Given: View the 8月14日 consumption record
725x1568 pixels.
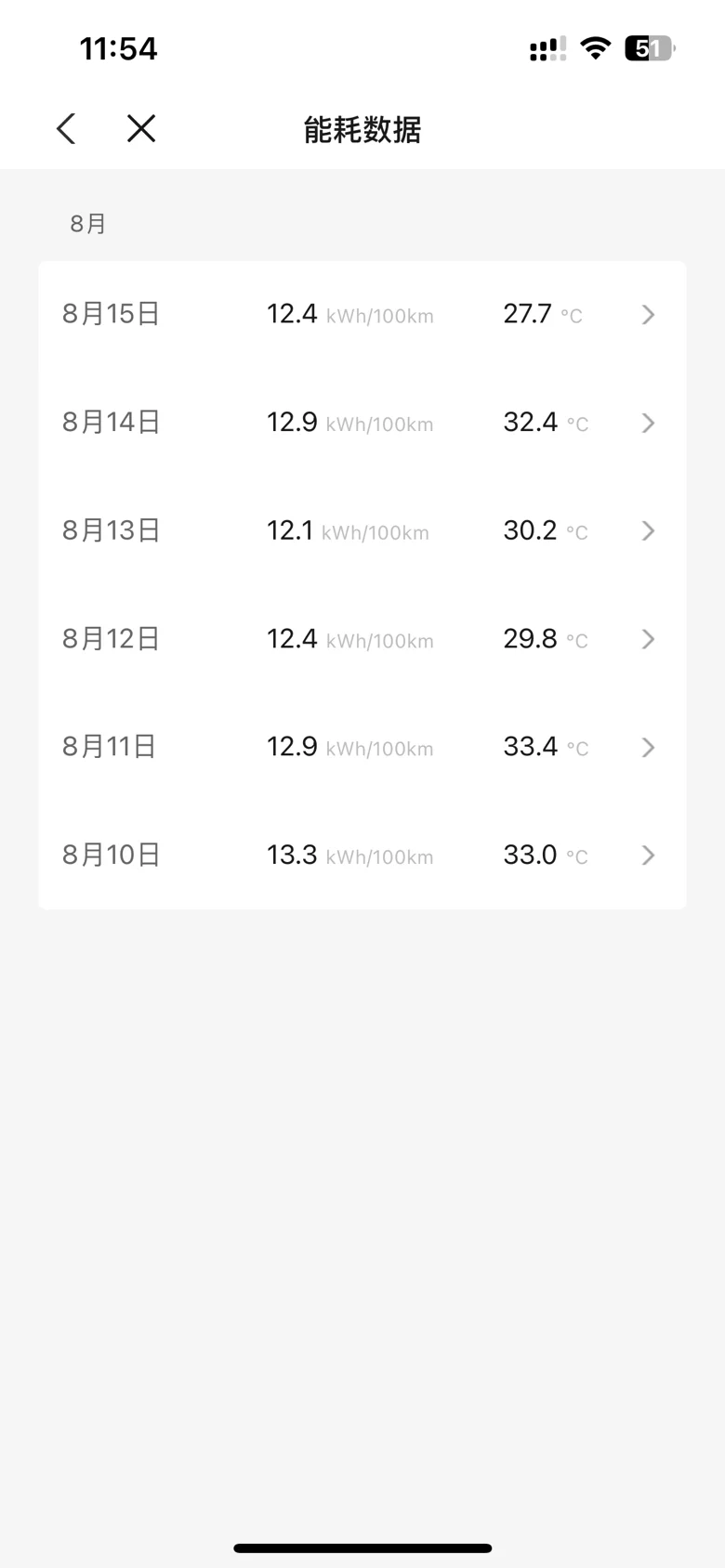Looking at the screenshot, I should point(362,423).
